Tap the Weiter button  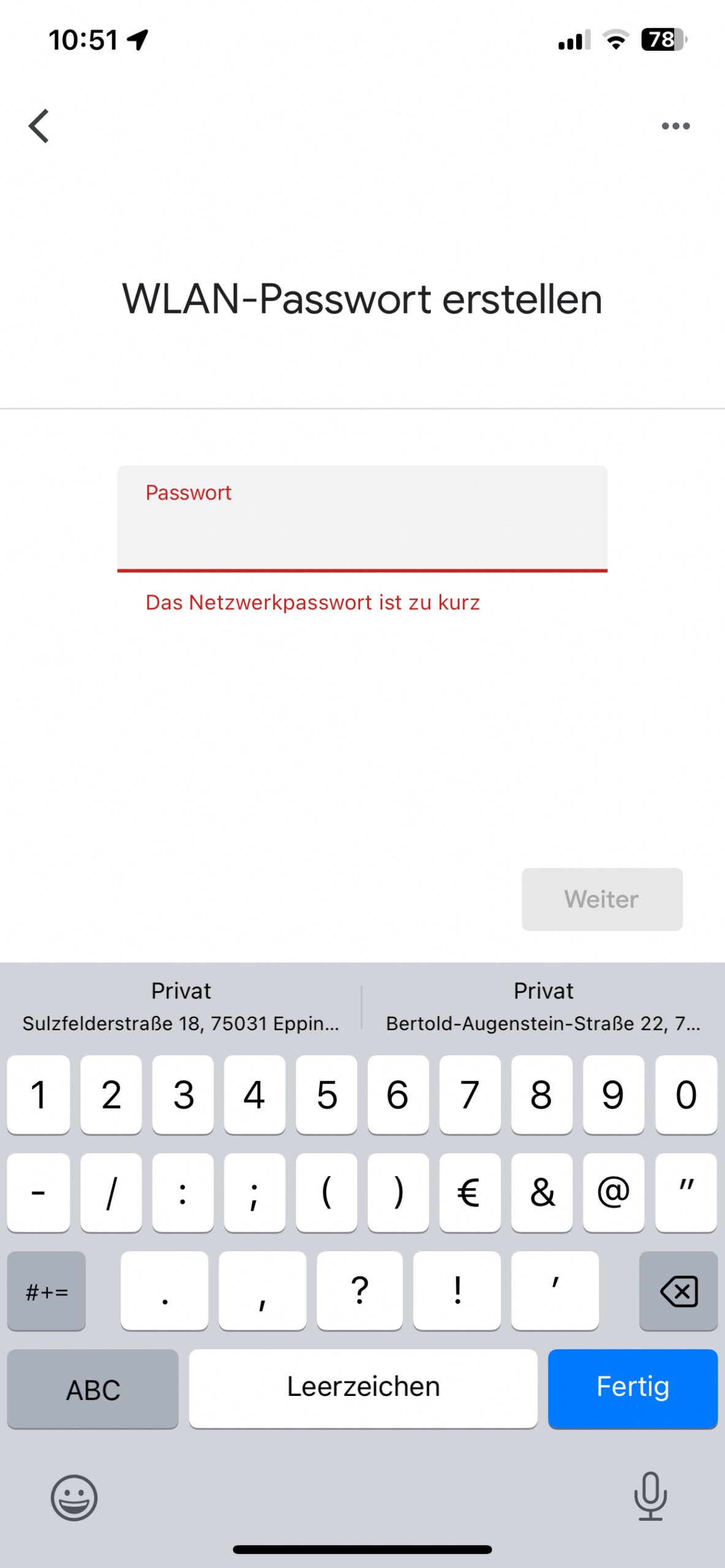602,899
